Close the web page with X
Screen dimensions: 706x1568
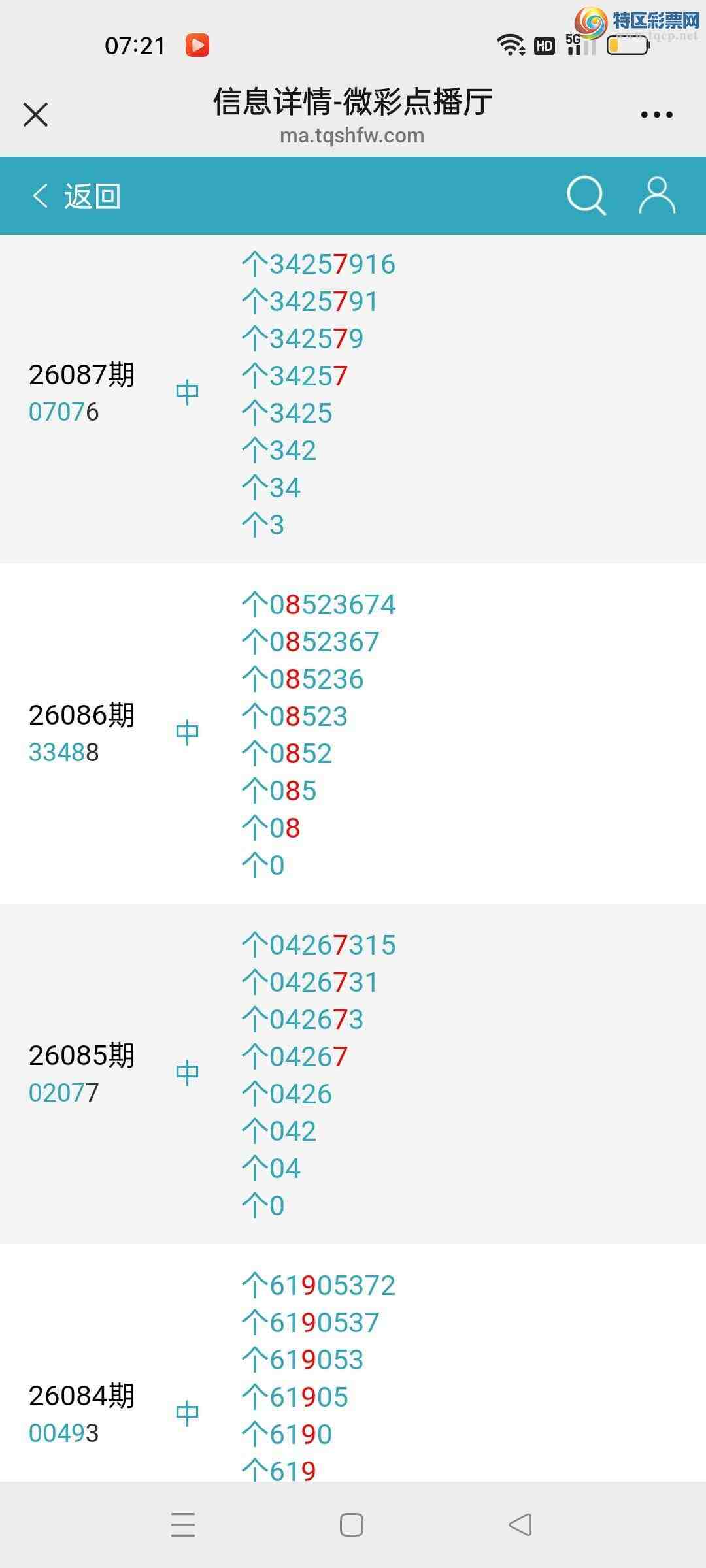point(36,115)
